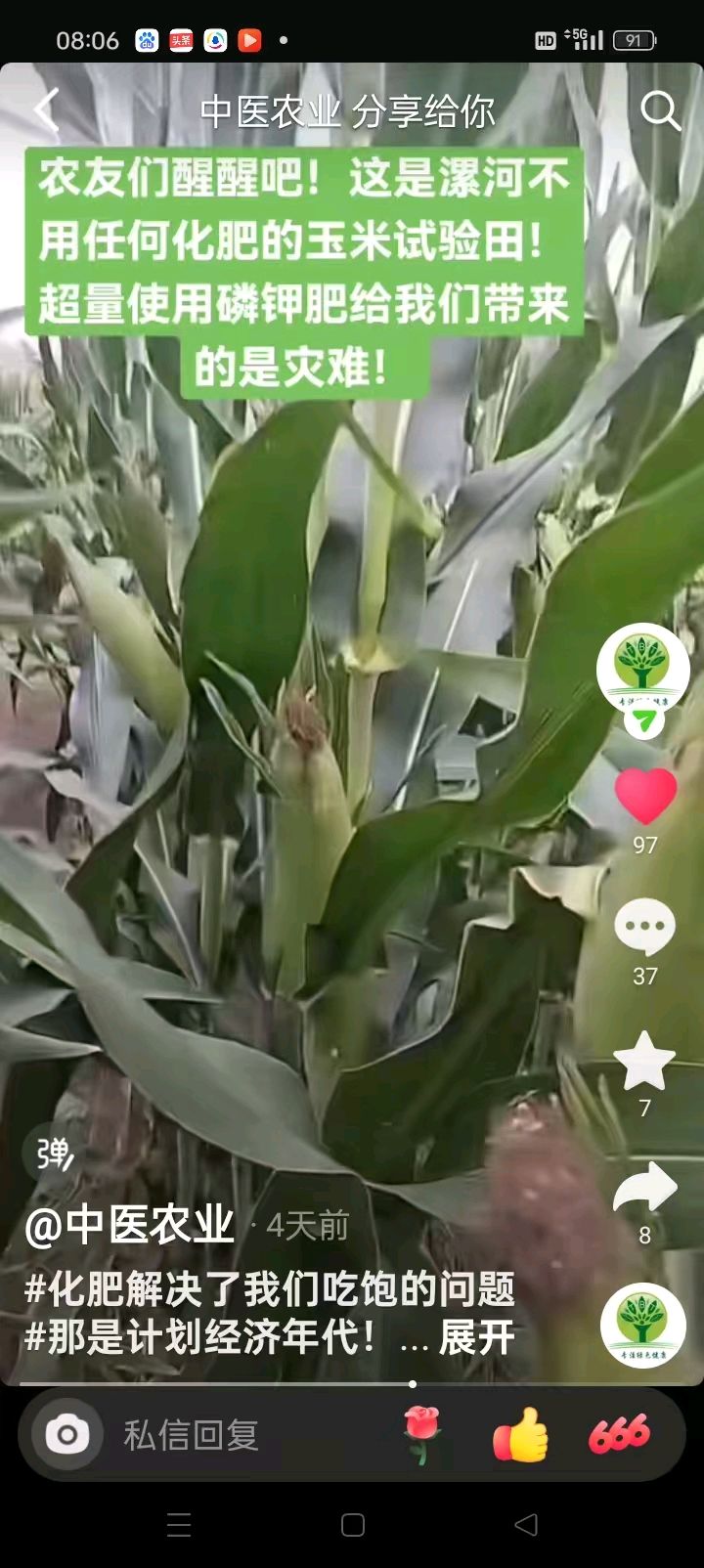This screenshot has height=1568, width=704.
Task: Go back using the top-left arrow
Action: 46,109
